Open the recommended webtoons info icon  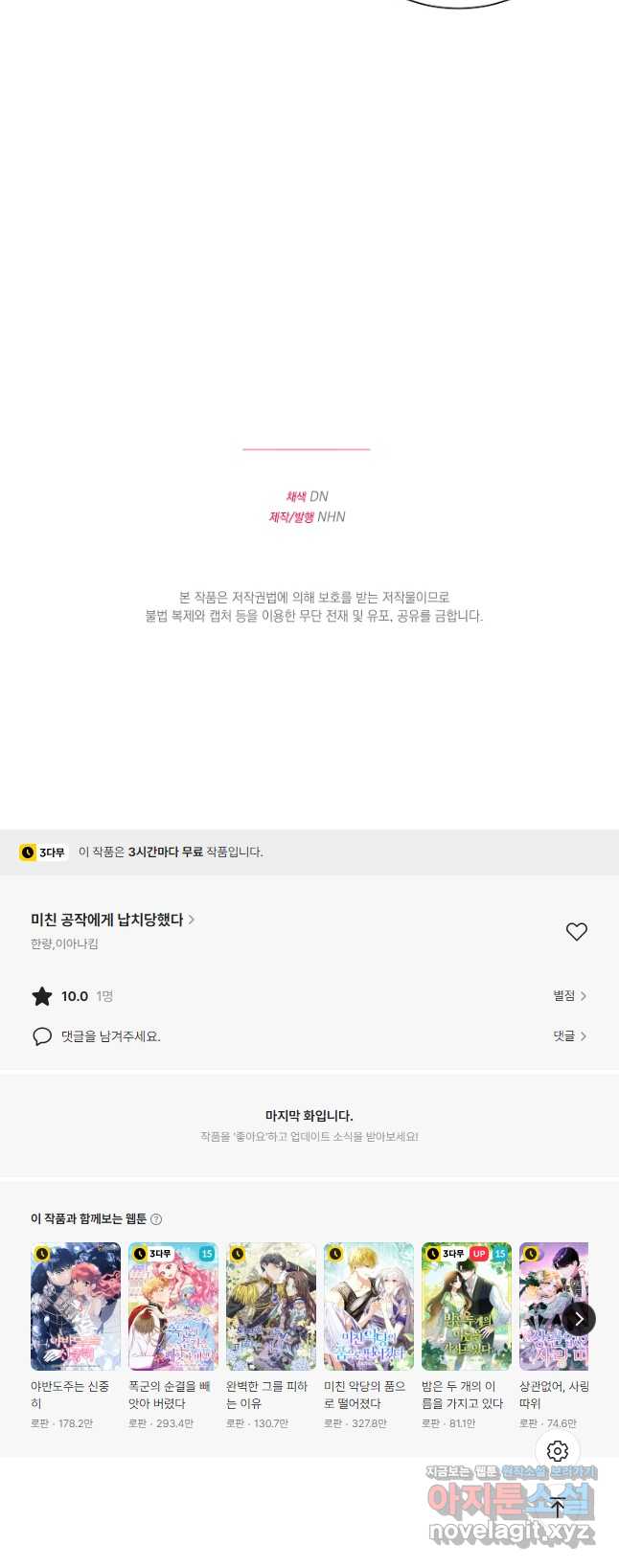pyautogui.click(x=156, y=1219)
